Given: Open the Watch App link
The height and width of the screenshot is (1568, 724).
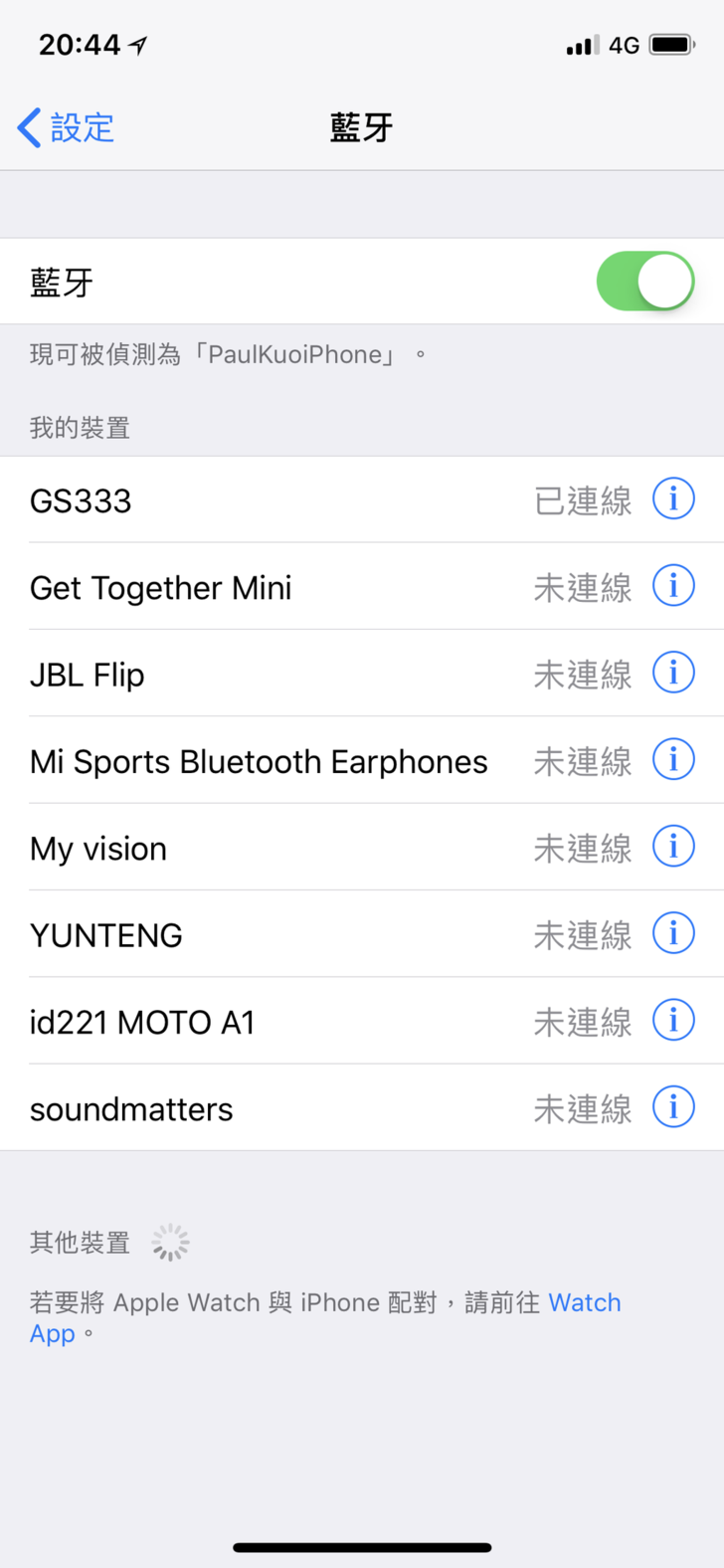Looking at the screenshot, I should point(584,1302).
